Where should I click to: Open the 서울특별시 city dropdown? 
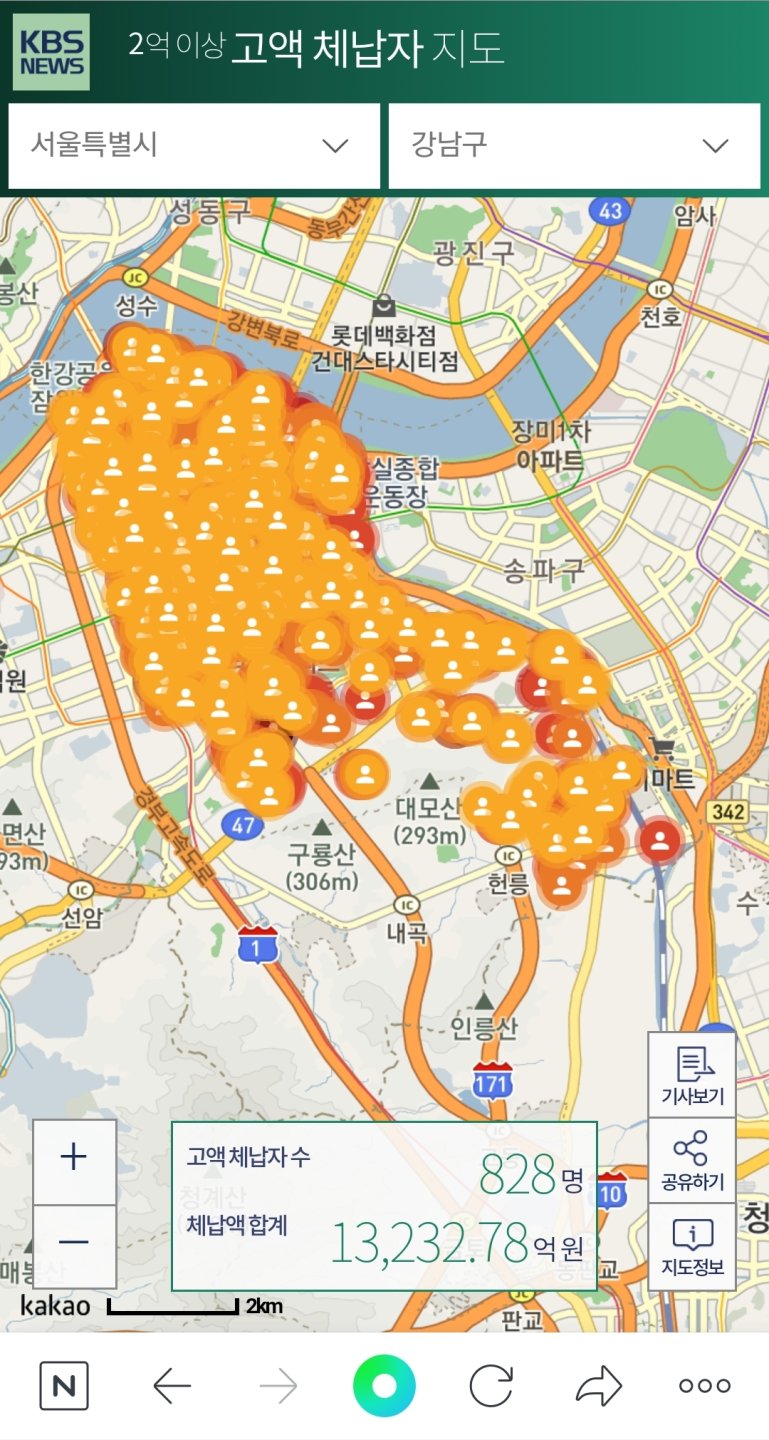click(x=194, y=146)
